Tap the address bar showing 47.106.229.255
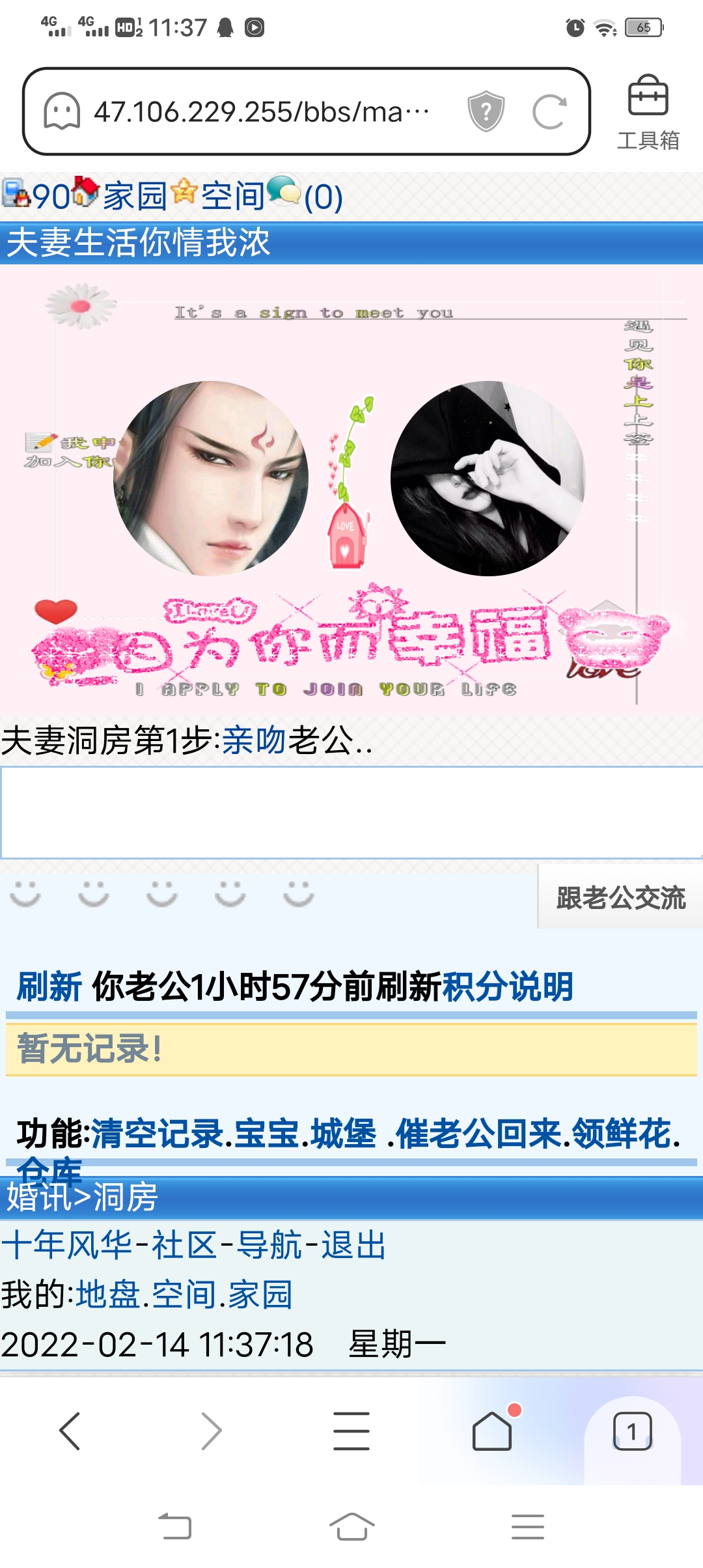The image size is (703, 1568). [260, 112]
